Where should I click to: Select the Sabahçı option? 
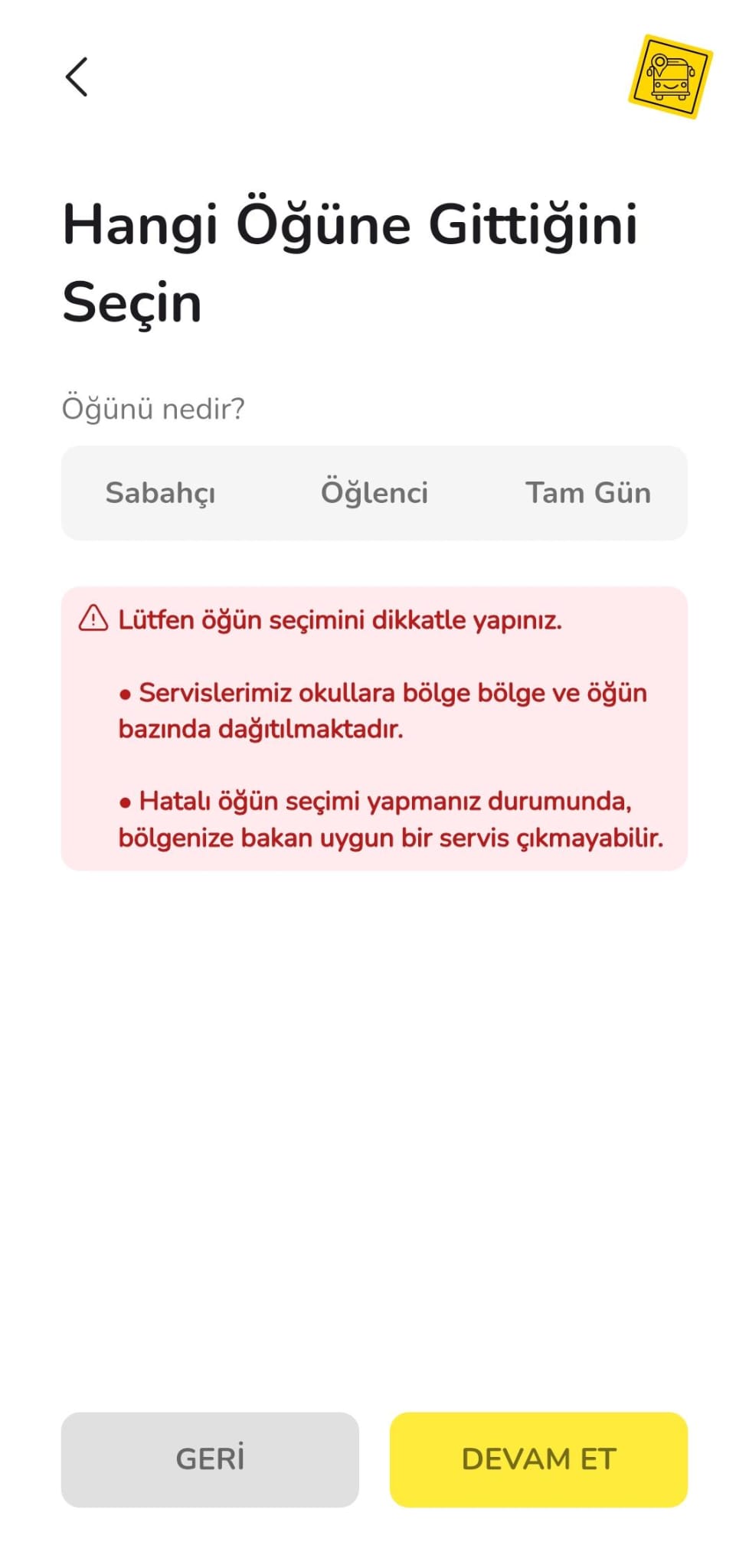pyautogui.click(x=160, y=493)
